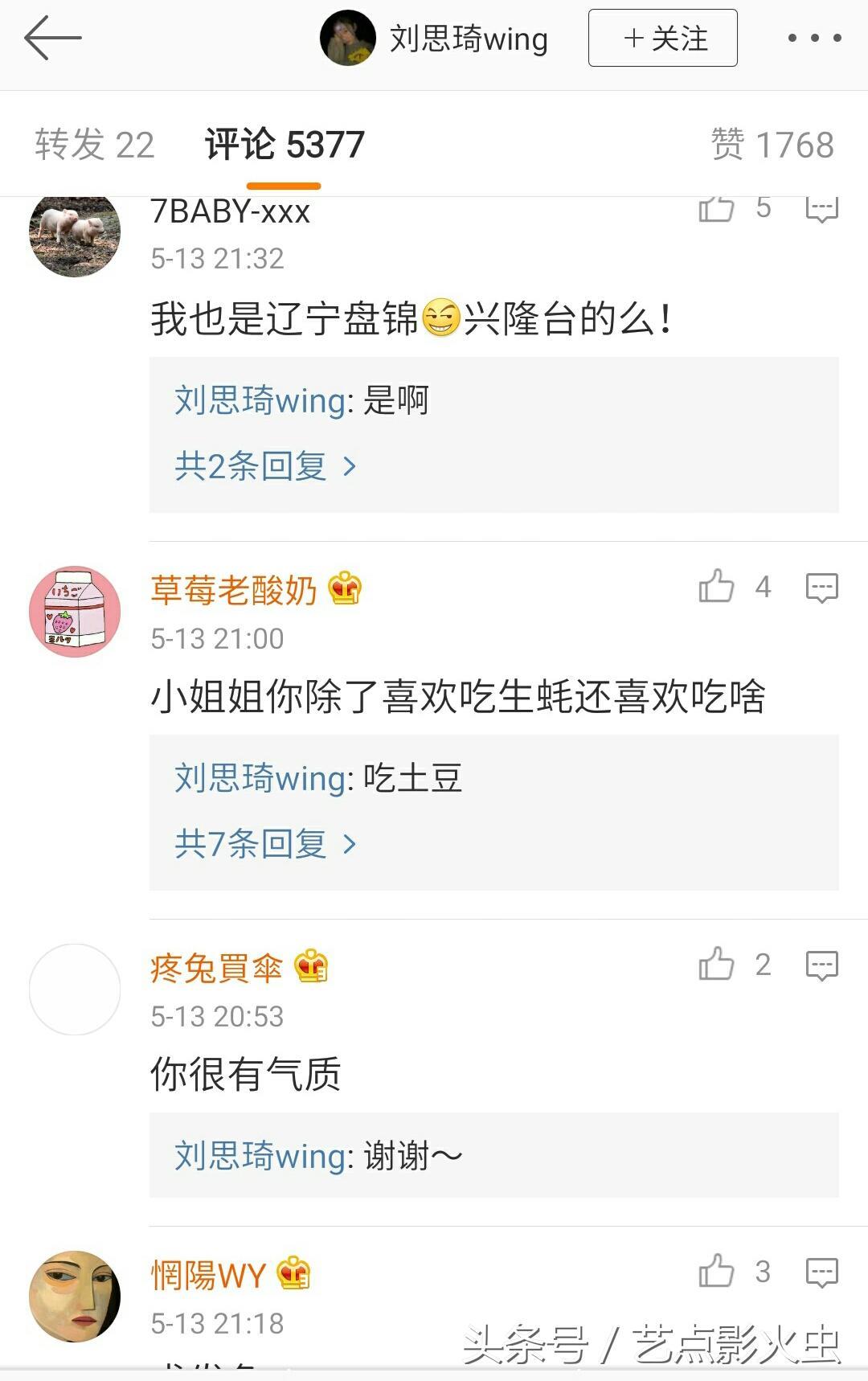Viewport: 868px width, 1381px height.
Task: Follow 刘思琦wing with the 关注 button
Action: coord(662,38)
